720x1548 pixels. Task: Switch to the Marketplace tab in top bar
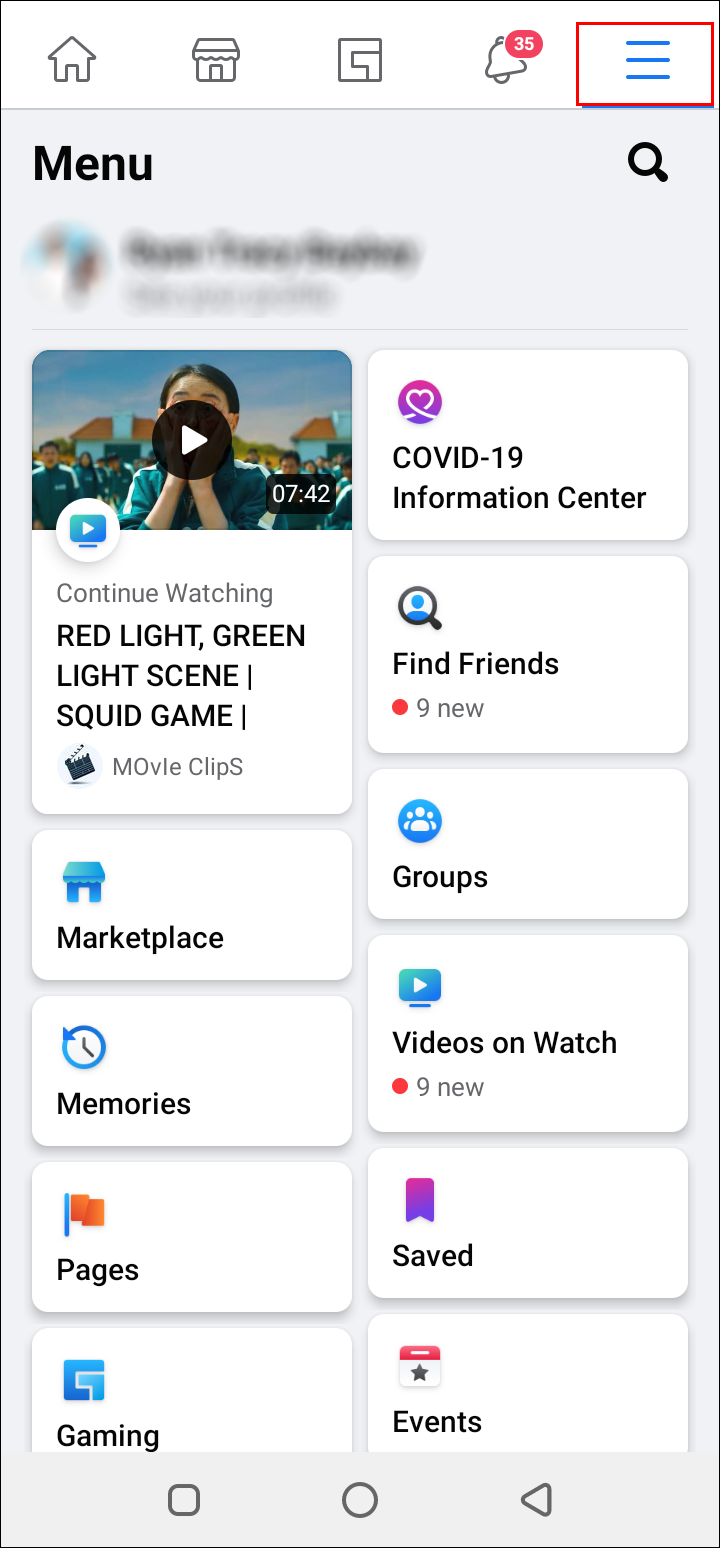click(x=216, y=60)
